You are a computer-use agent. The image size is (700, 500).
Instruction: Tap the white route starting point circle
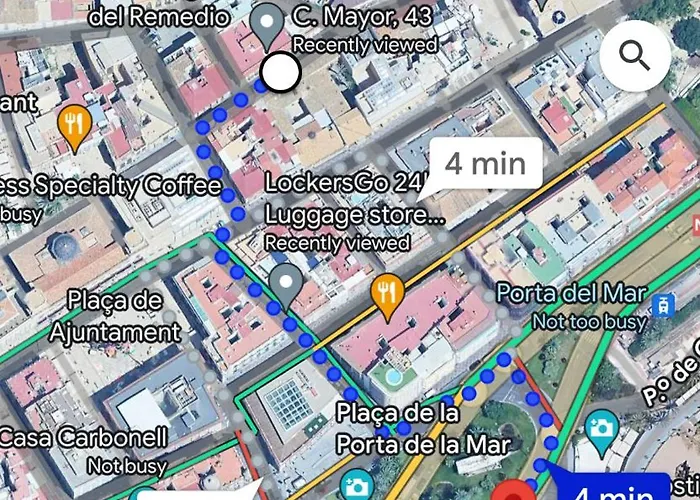[x=281, y=72]
